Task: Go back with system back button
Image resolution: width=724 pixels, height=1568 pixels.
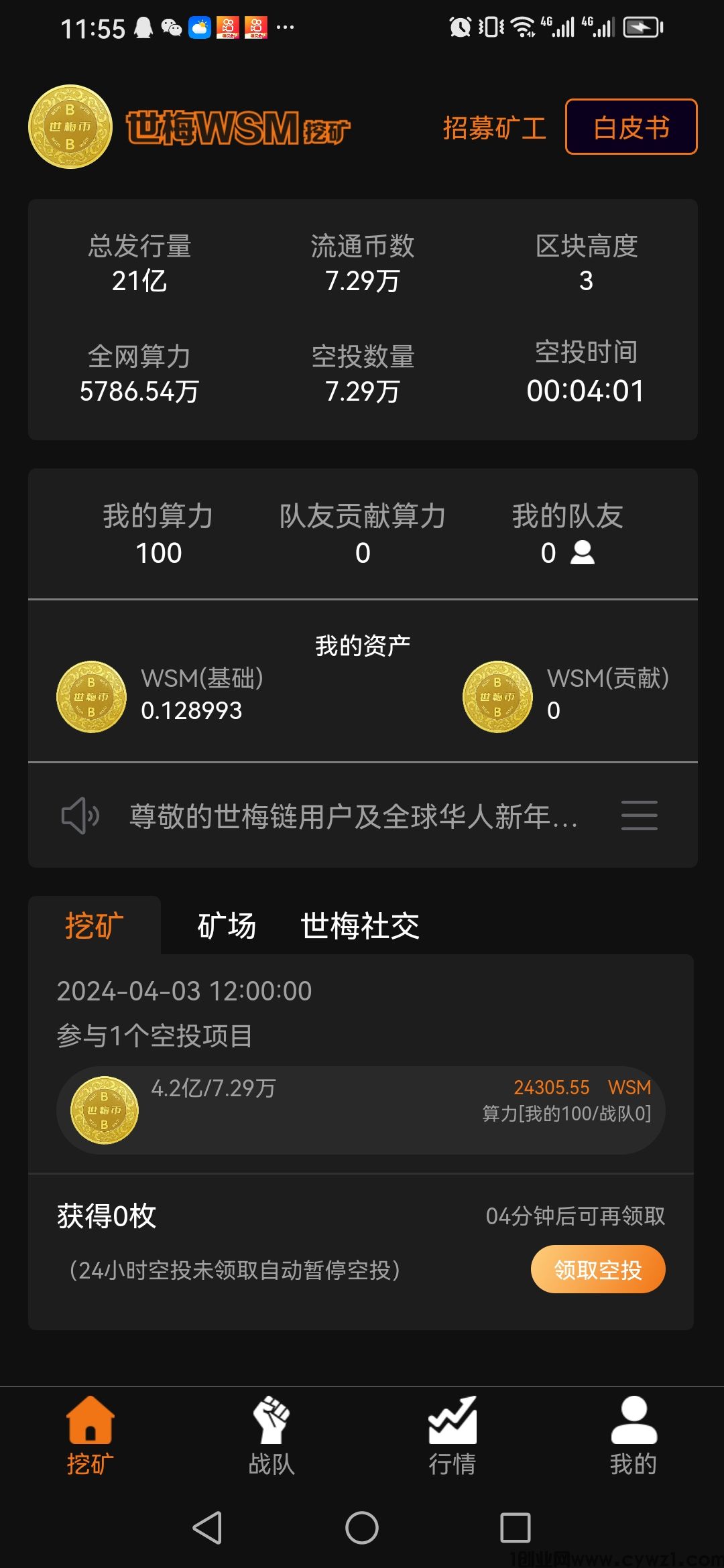Action: click(x=207, y=1528)
